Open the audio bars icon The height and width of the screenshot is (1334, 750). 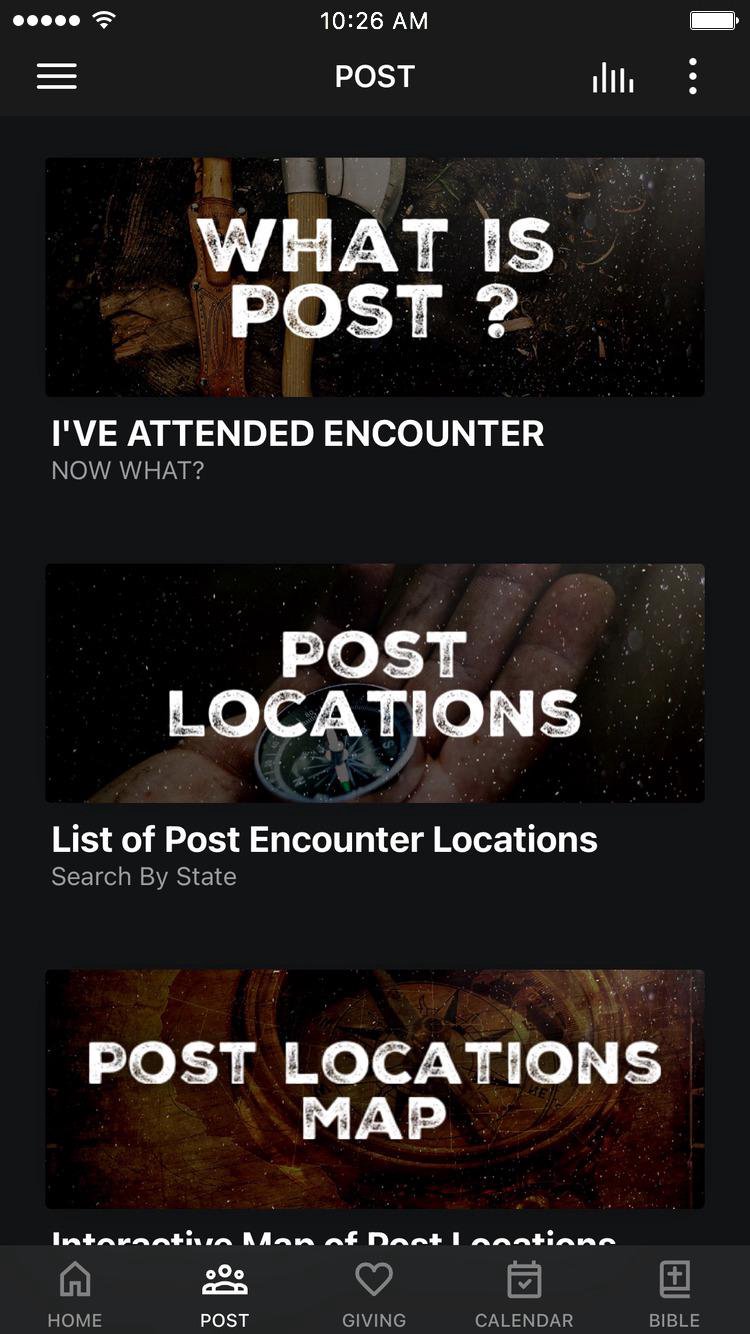[x=613, y=78]
